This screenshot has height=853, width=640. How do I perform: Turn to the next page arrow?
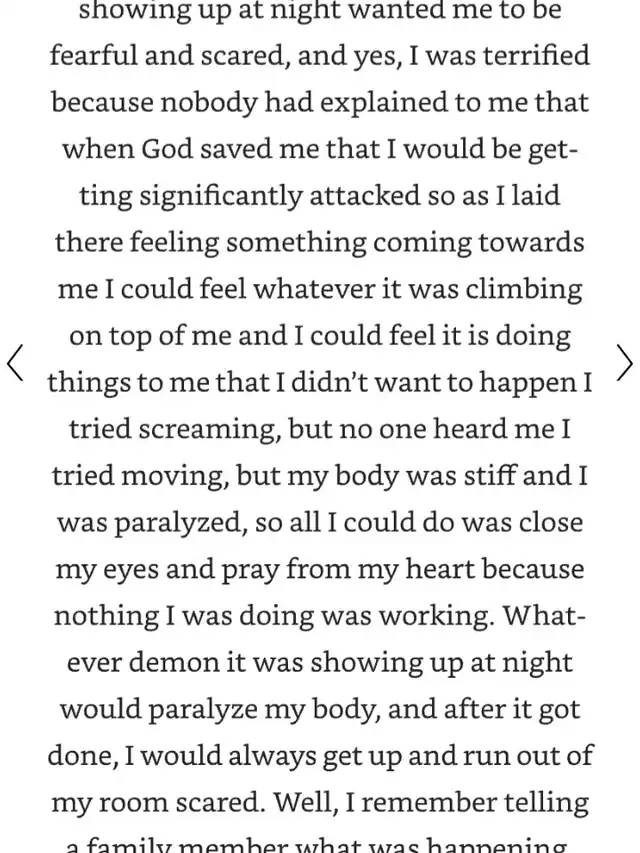click(x=624, y=362)
